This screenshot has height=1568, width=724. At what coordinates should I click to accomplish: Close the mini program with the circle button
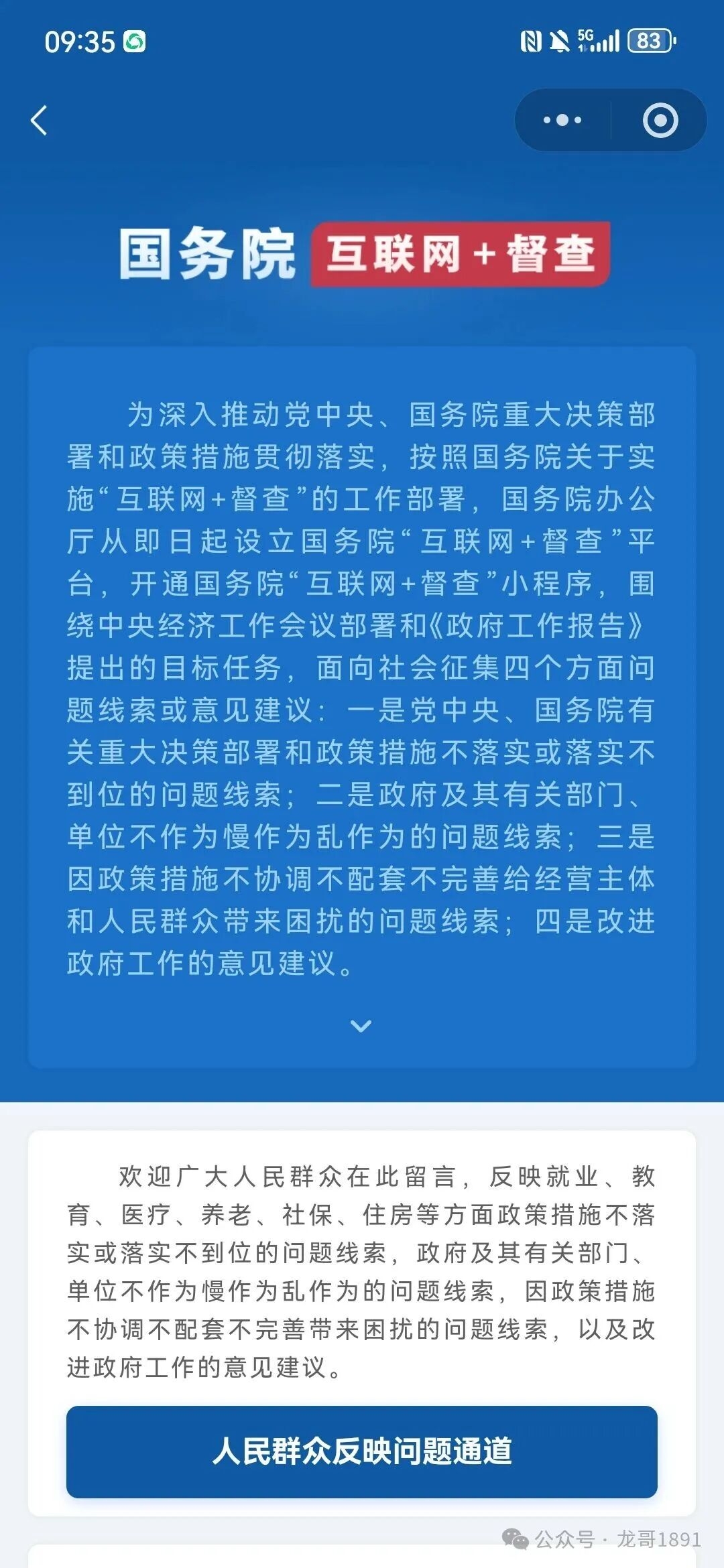click(660, 121)
